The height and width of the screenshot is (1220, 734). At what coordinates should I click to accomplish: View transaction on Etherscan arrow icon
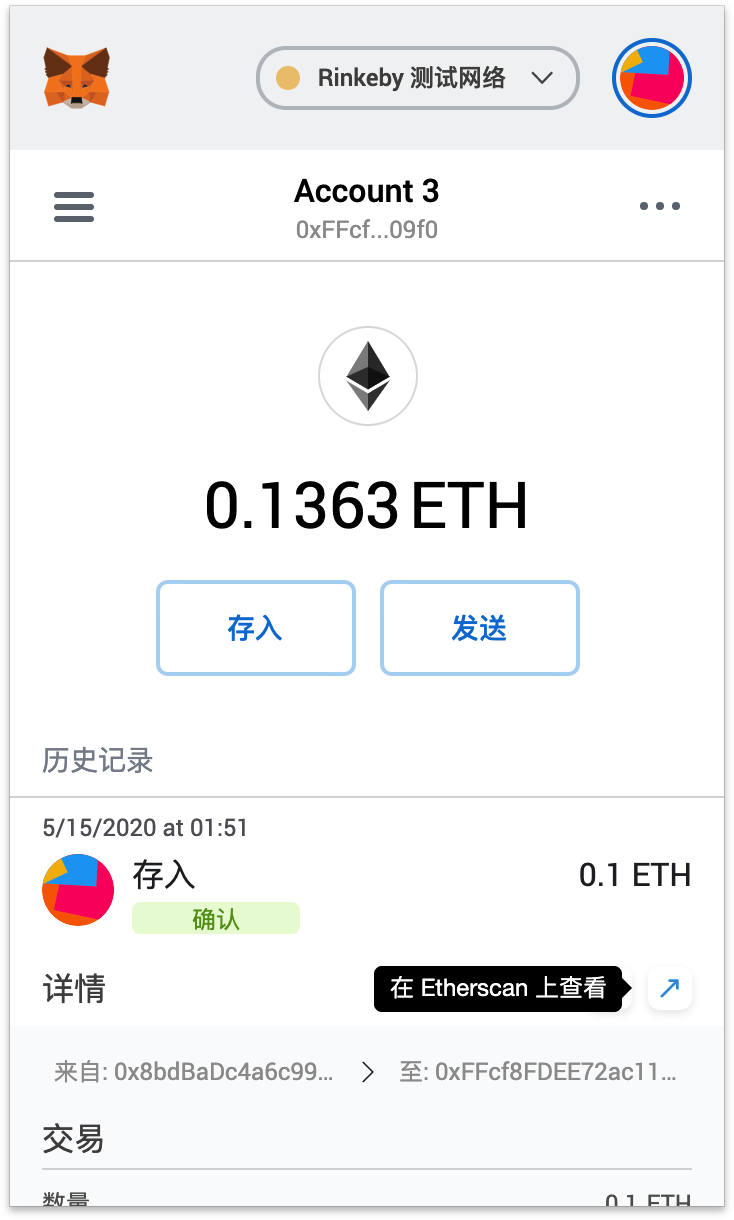click(670, 989)
